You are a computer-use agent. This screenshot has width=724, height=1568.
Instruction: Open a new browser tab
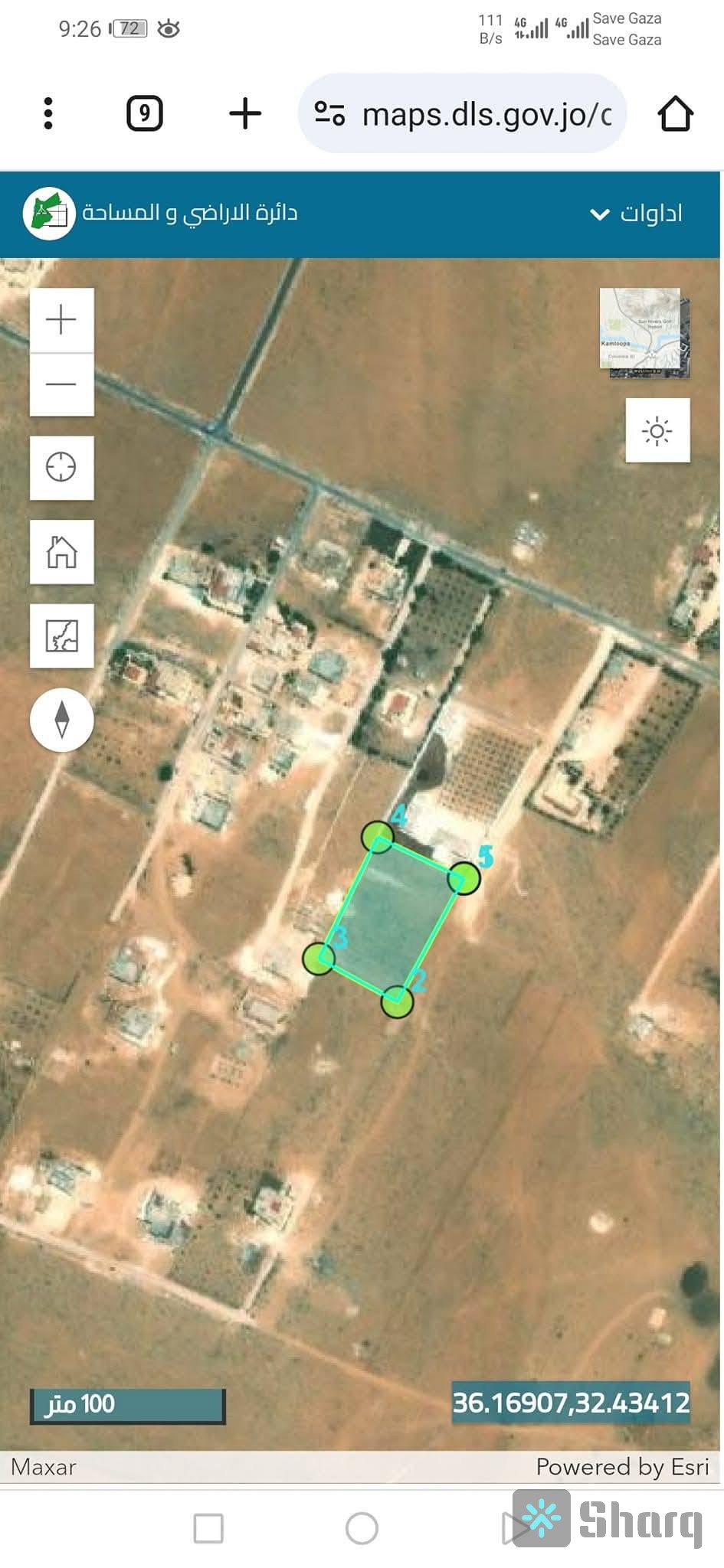(245, 114)
